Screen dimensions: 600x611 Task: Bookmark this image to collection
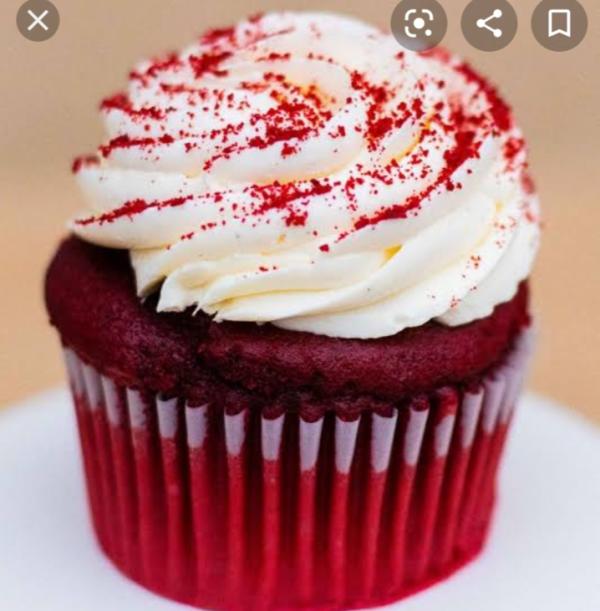point(559,22)
